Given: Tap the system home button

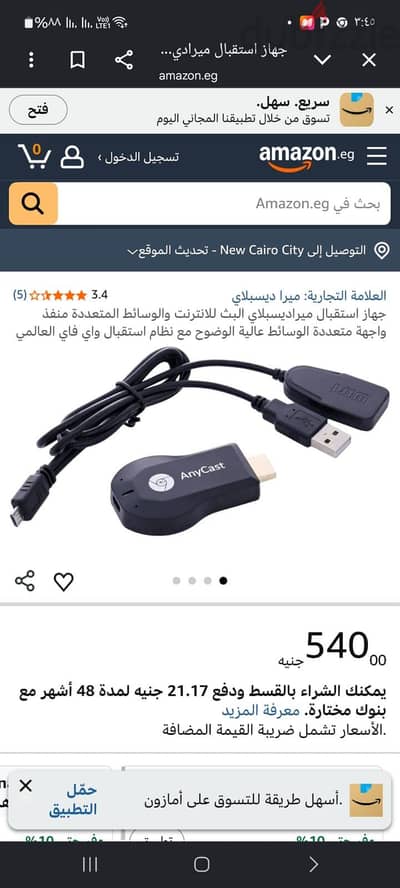Looking at the screenshot, I should [201, 864].
